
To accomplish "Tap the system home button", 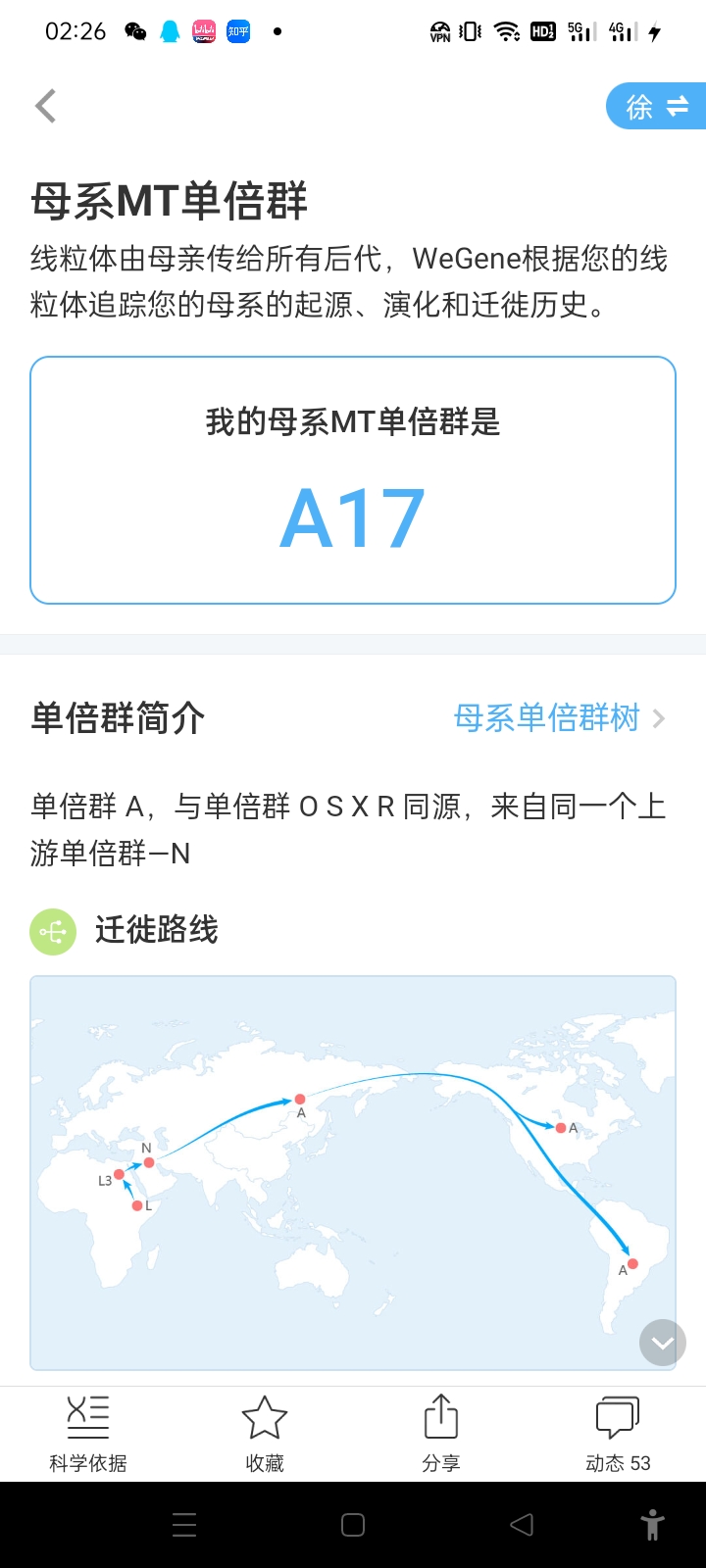I will tap(353, 1525).
